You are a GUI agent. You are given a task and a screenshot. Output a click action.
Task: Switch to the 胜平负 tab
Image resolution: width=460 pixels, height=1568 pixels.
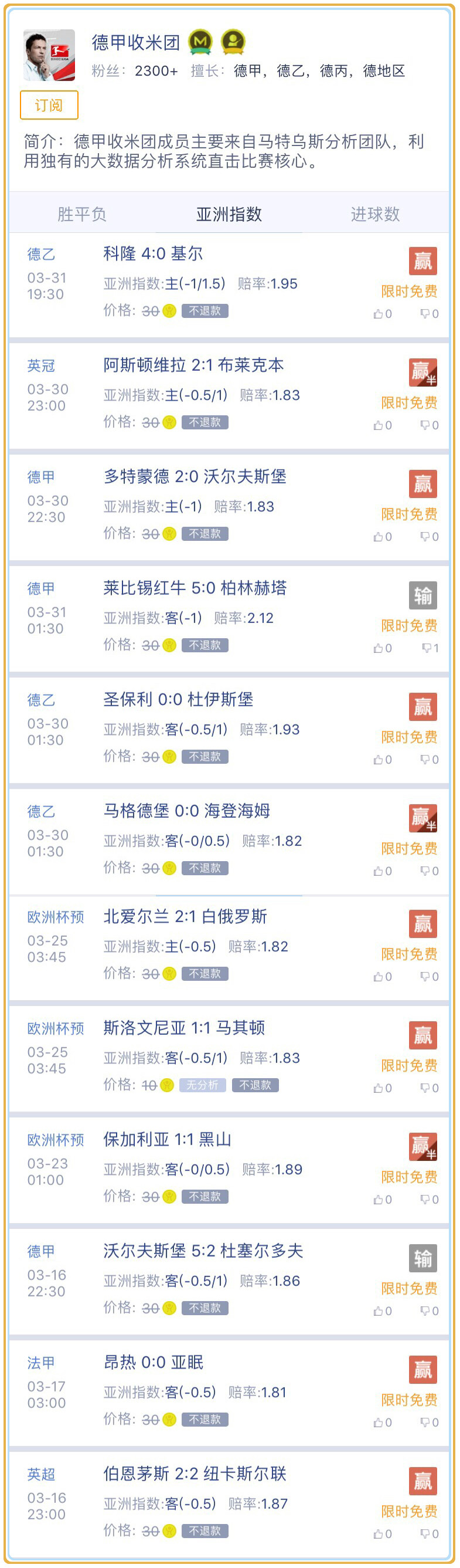click(81, 214)
